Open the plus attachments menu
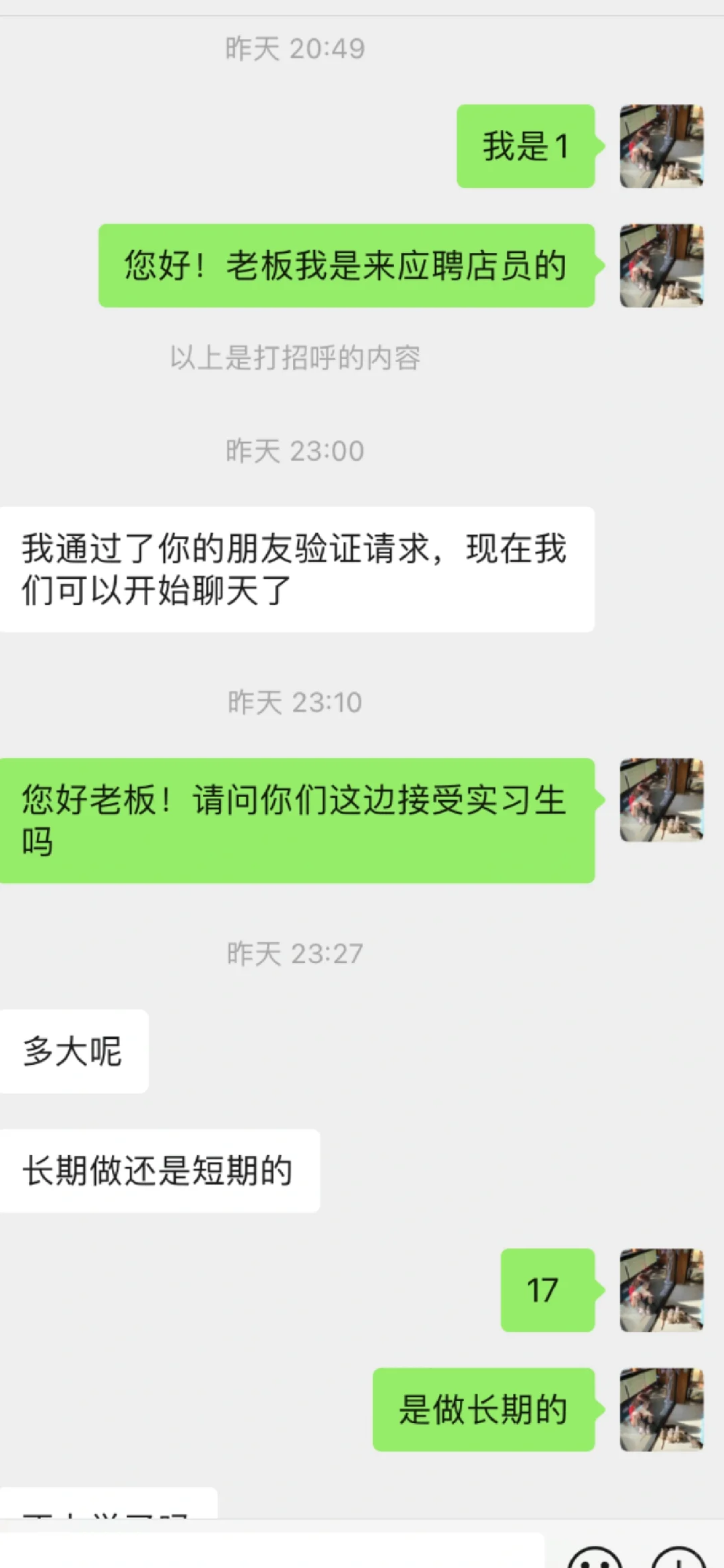The image size is (724, 1568). (x=678, y=1557)
